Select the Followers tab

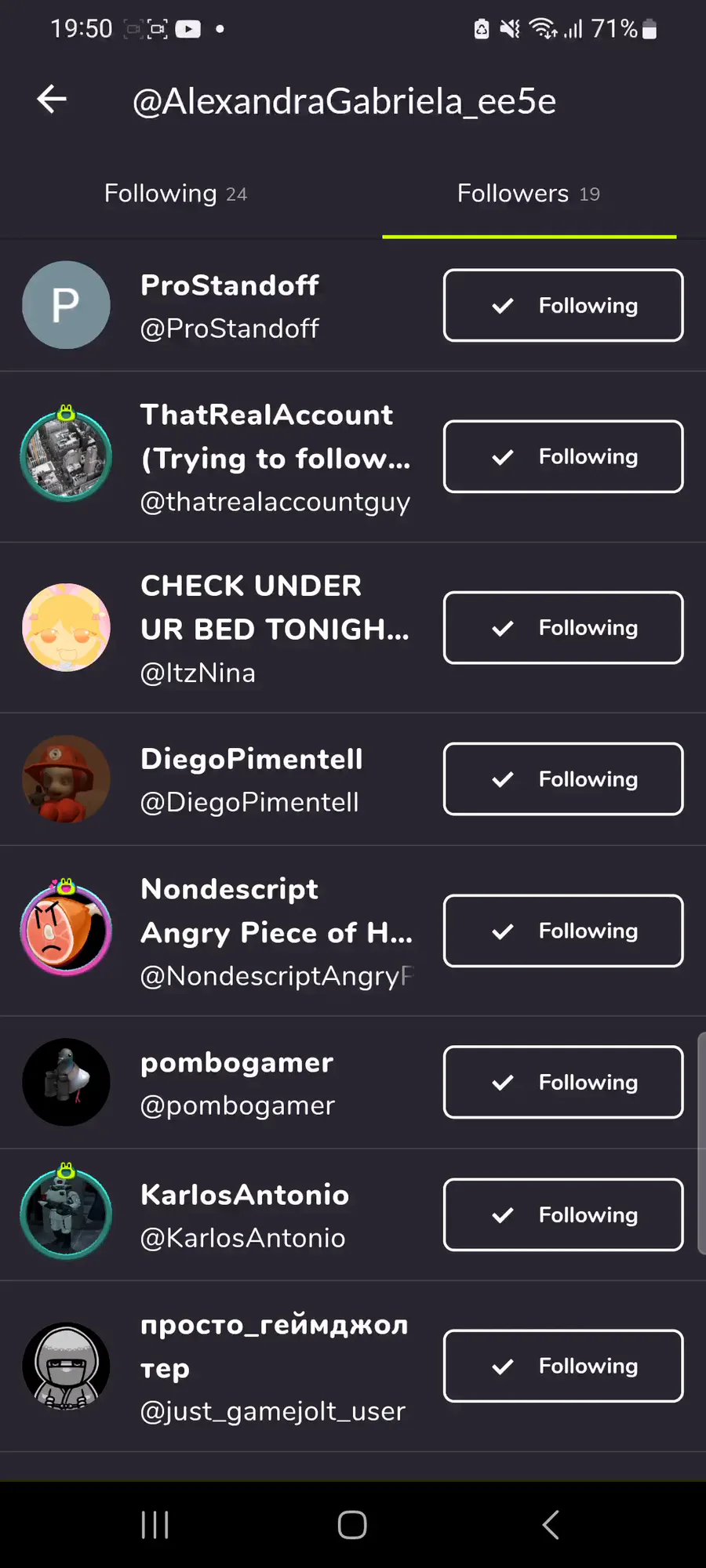coord(528,194)
